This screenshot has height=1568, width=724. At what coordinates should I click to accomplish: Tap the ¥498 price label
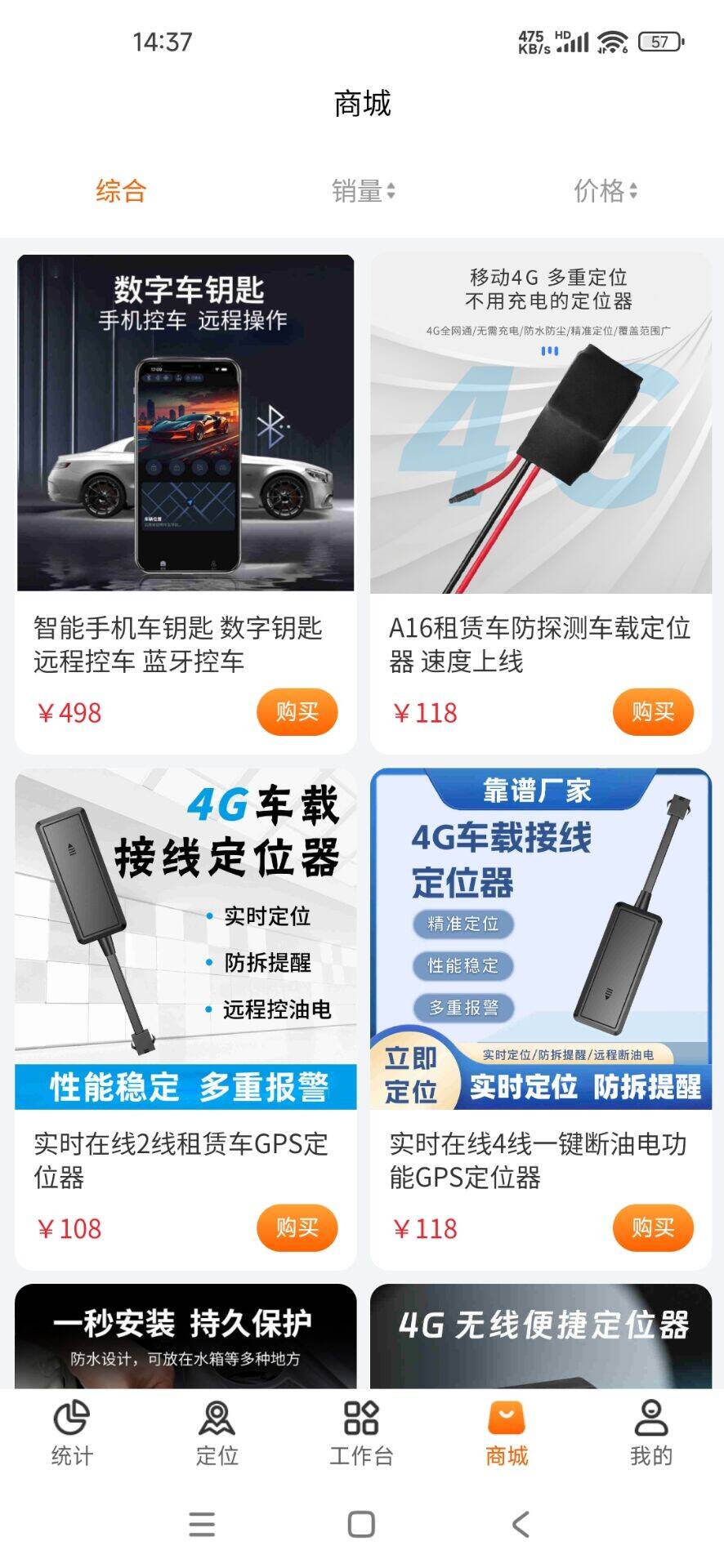click(x=69, y=711)
